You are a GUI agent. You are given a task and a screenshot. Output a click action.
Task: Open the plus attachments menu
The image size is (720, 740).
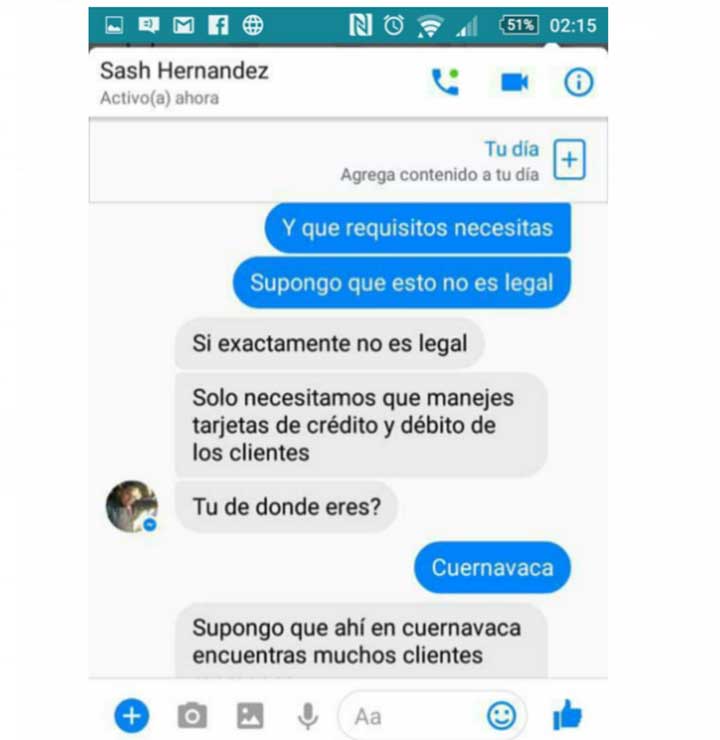tap(131, 715)
